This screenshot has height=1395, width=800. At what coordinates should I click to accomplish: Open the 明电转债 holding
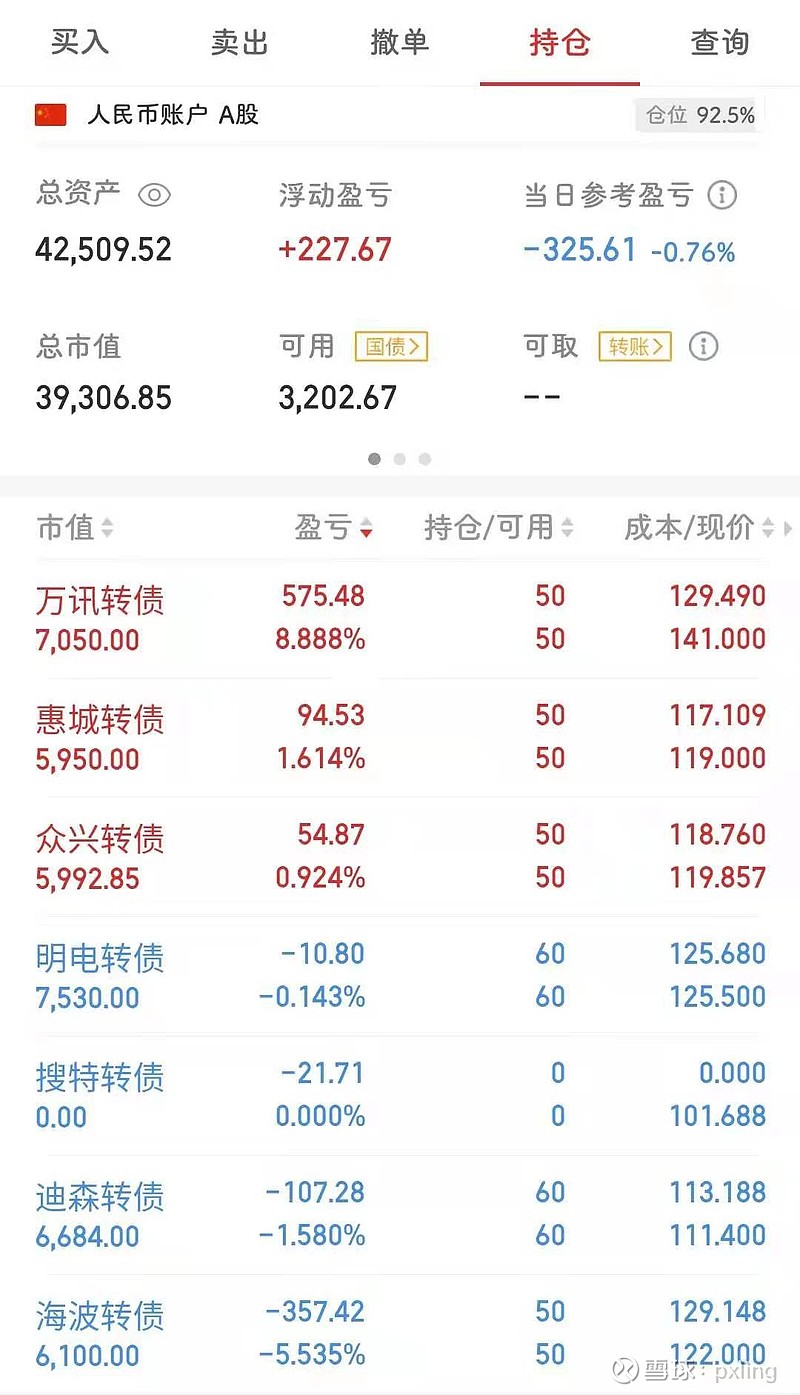400,976
